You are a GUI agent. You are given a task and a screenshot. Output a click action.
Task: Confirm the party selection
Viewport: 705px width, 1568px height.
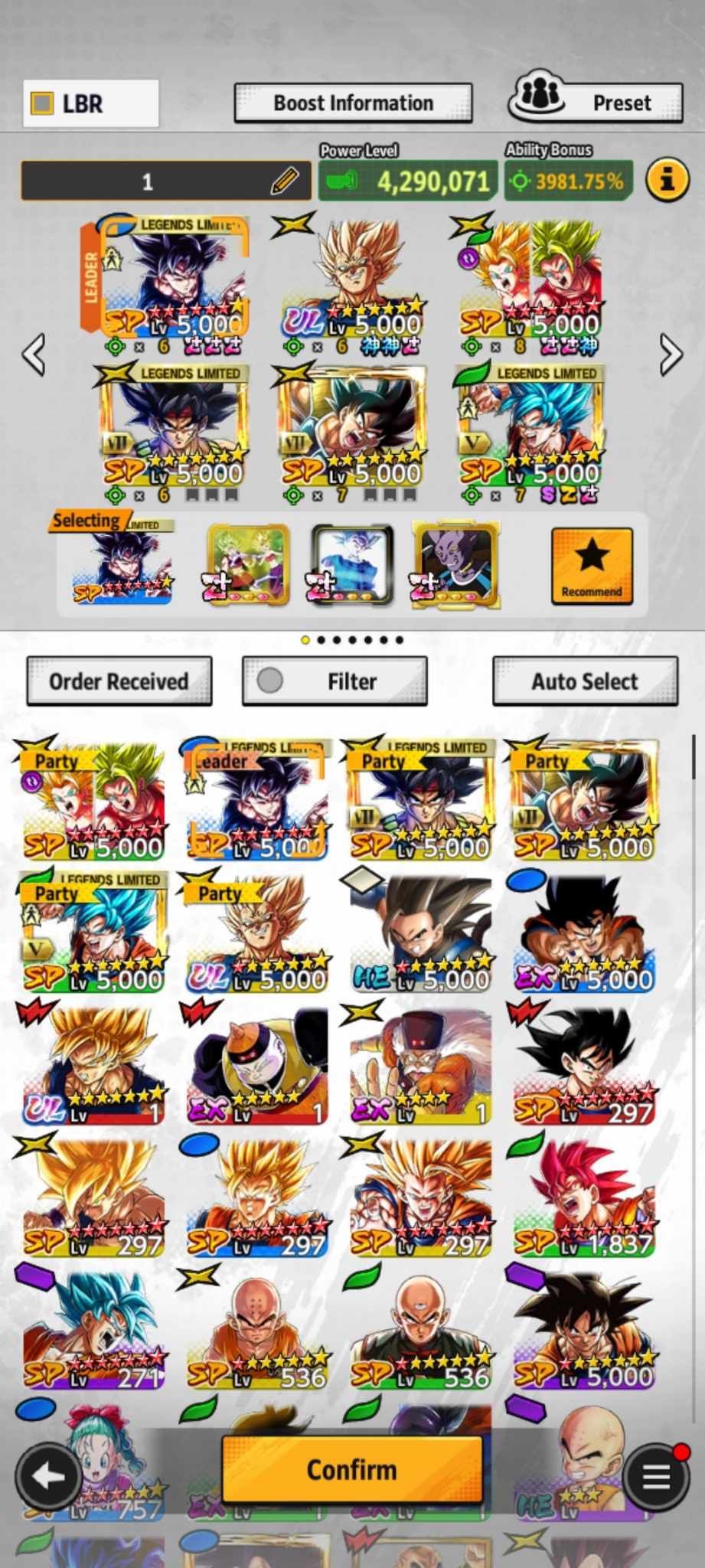click(352, 1469)
